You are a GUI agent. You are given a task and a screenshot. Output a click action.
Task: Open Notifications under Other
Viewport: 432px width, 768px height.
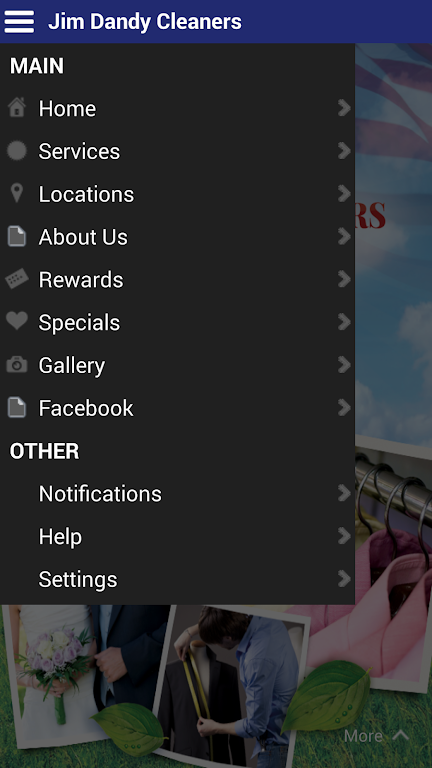tap(177, 494)
